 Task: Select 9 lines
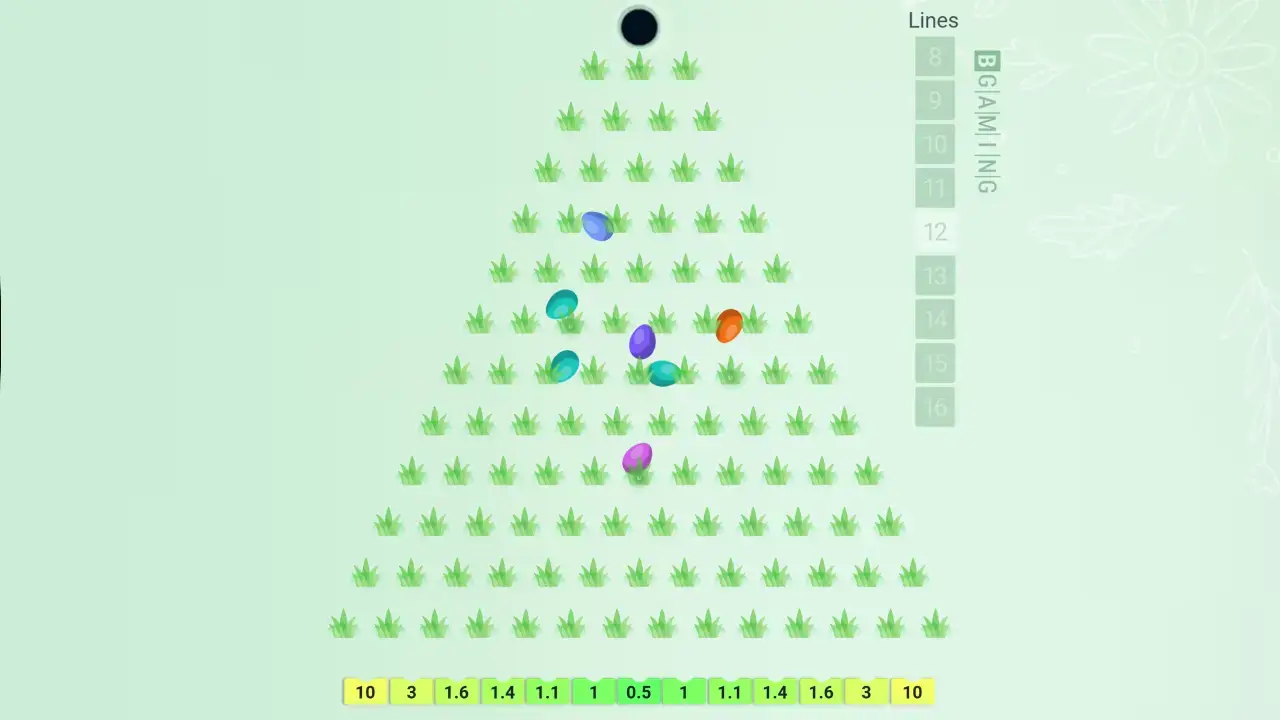click(935, 100)
